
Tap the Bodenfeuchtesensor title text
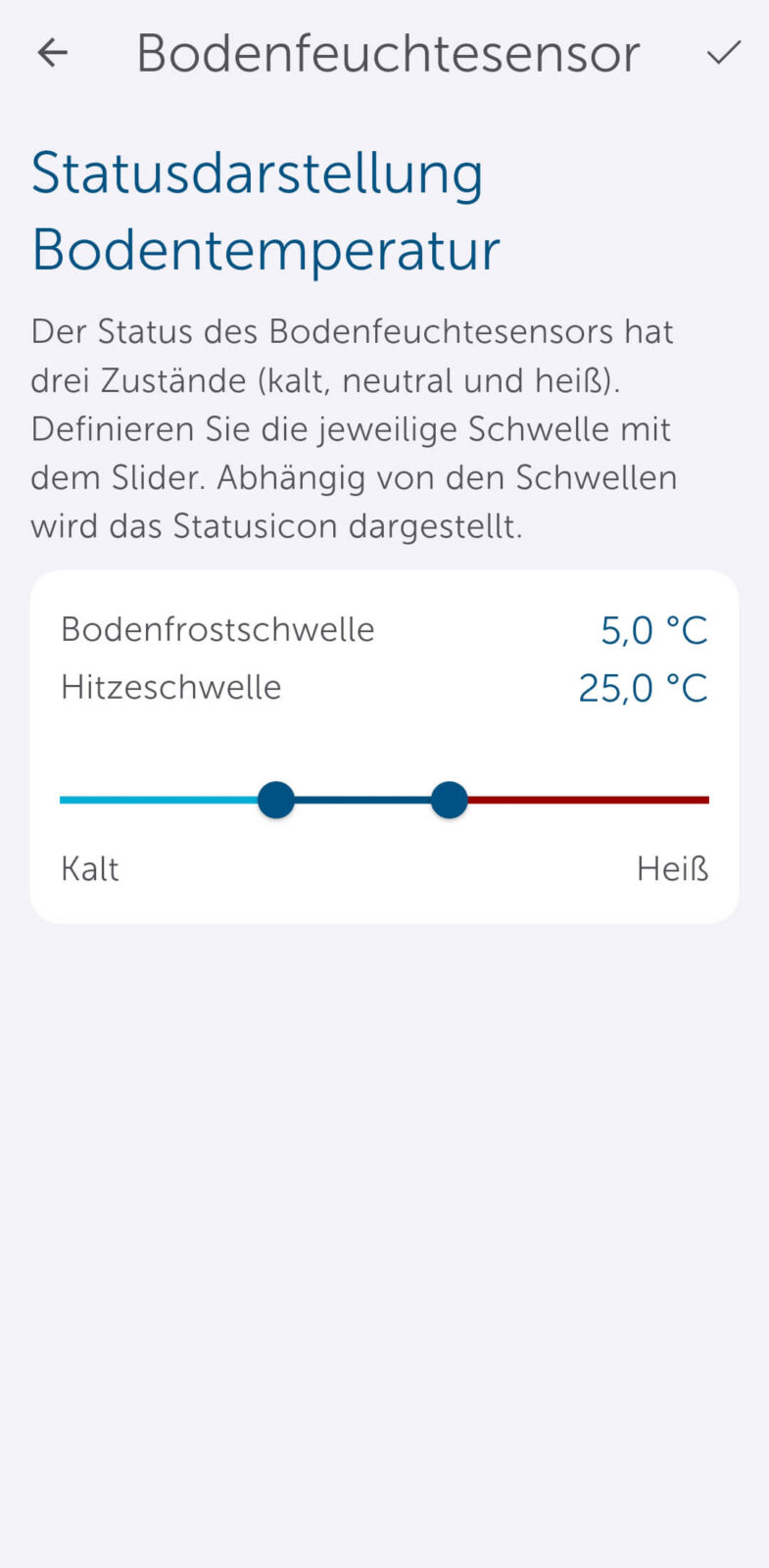pyautogui.click(x=388, y=53)
